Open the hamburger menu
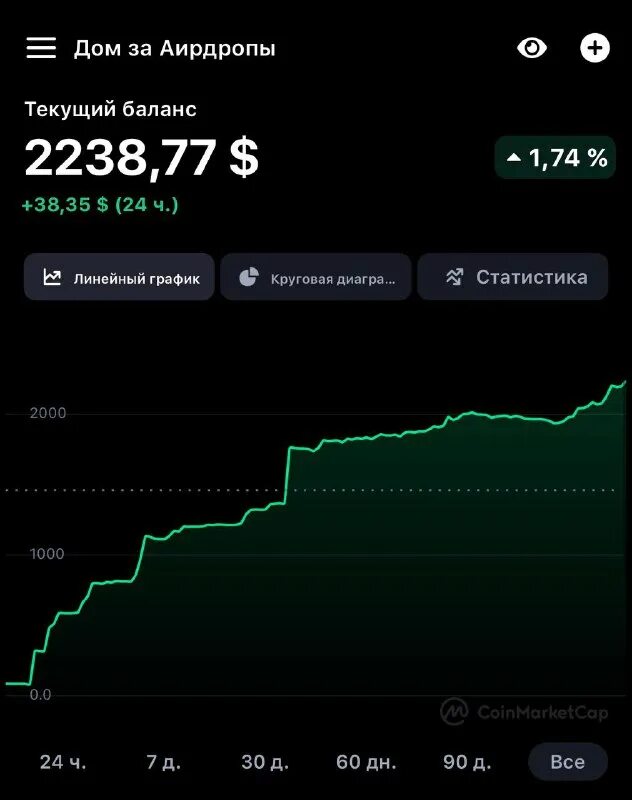 [x=41, y=48]
